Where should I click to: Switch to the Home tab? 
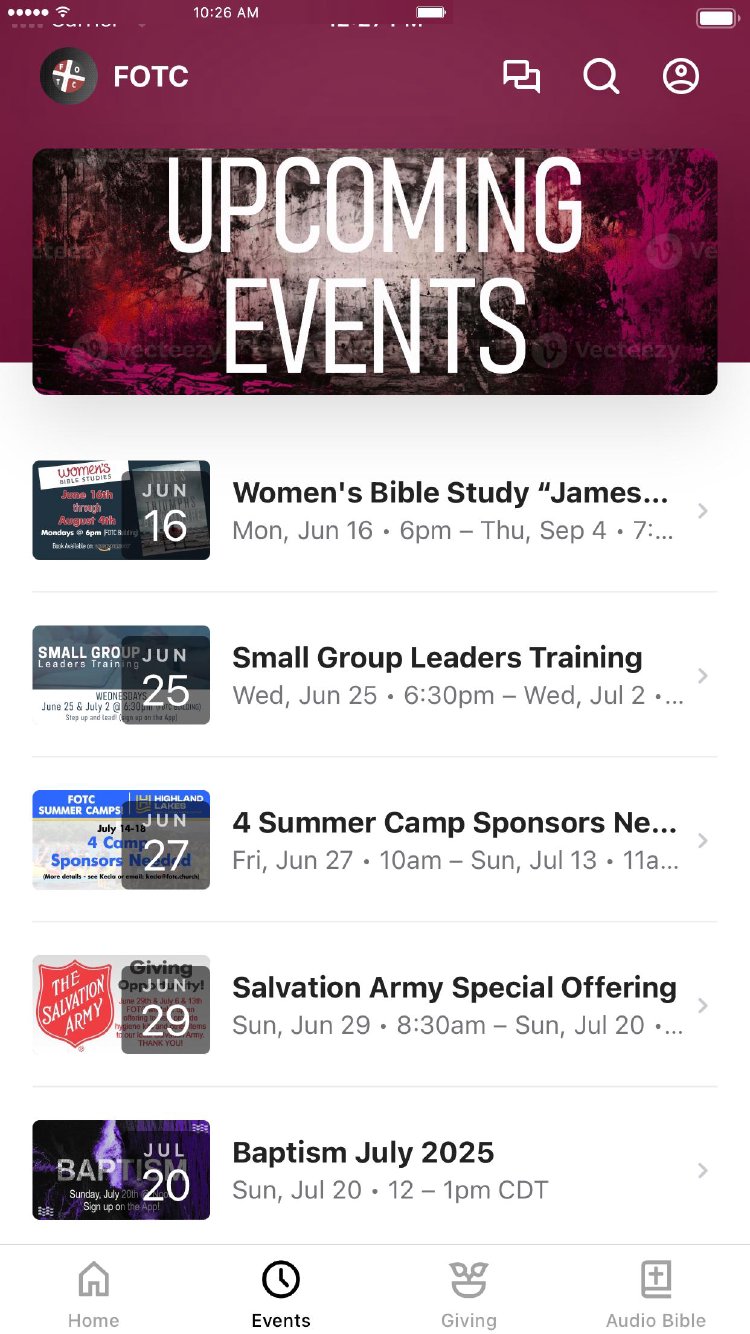(x=93, y=1294)
